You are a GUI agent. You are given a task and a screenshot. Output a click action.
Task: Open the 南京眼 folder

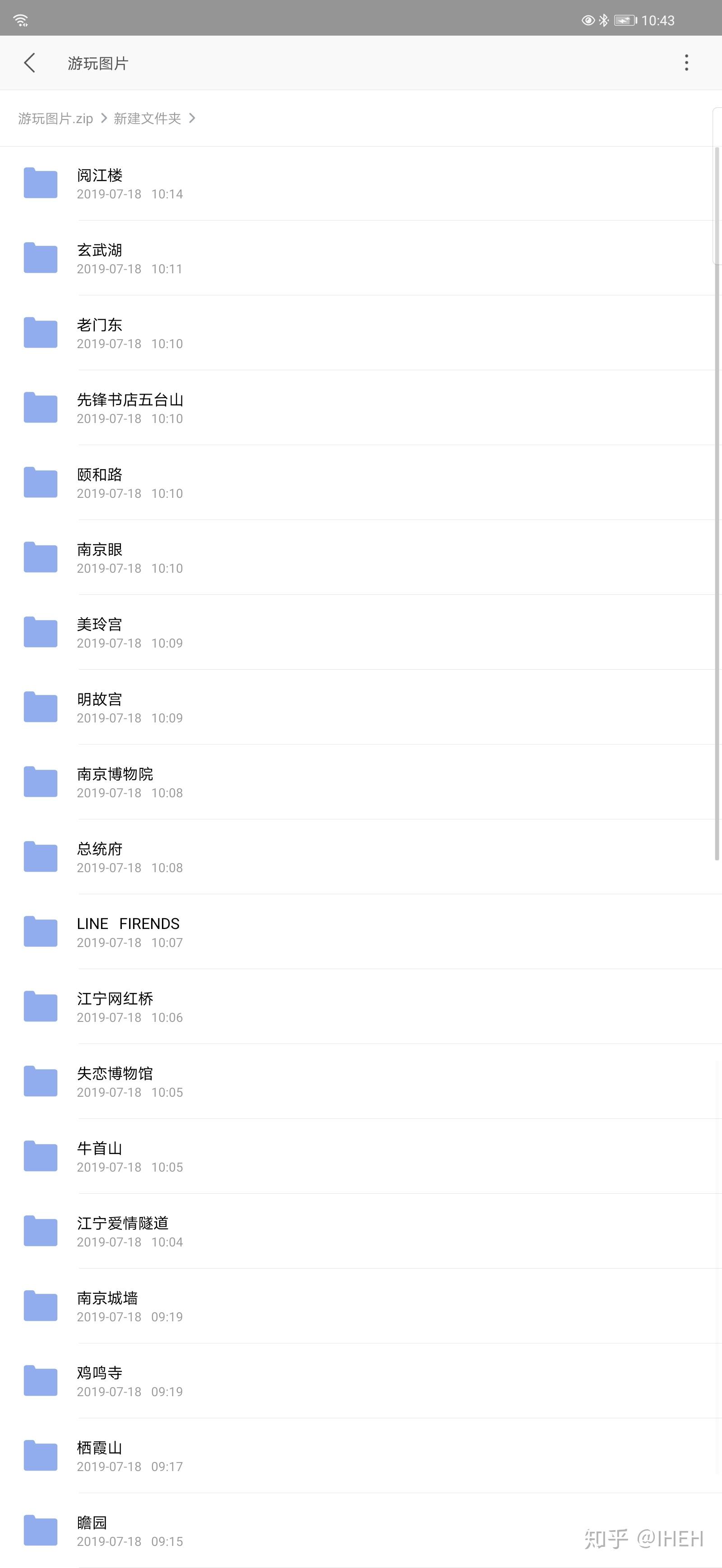(99, 557)
